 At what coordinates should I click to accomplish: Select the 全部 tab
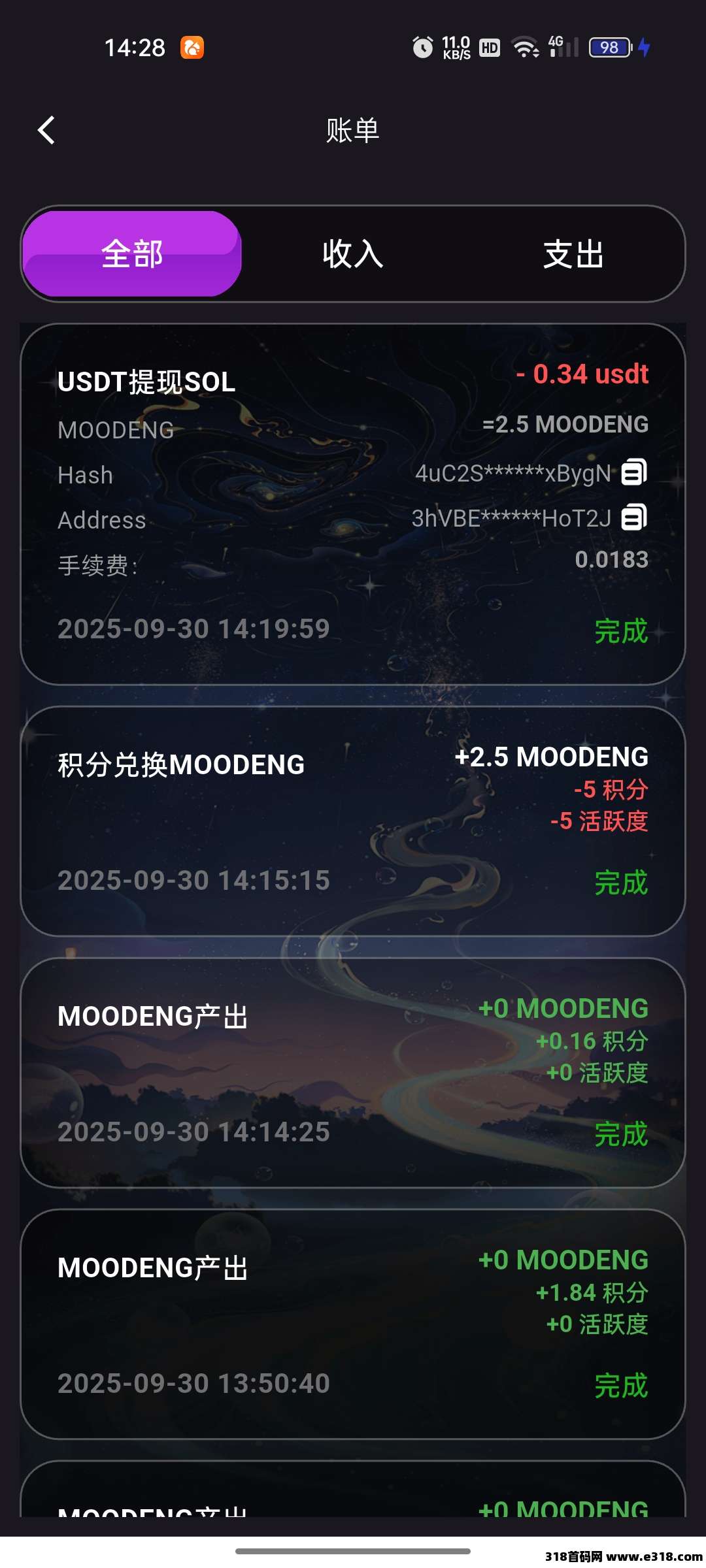tap(132, 254)
